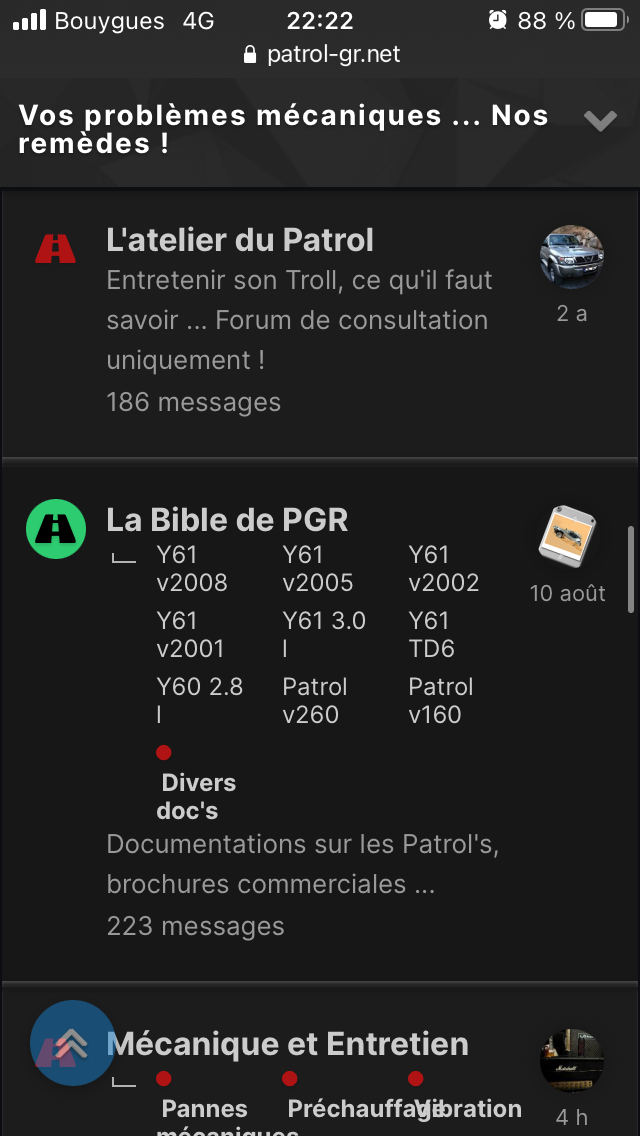Open the Y61 v2008 subforum

click(192, 568)
